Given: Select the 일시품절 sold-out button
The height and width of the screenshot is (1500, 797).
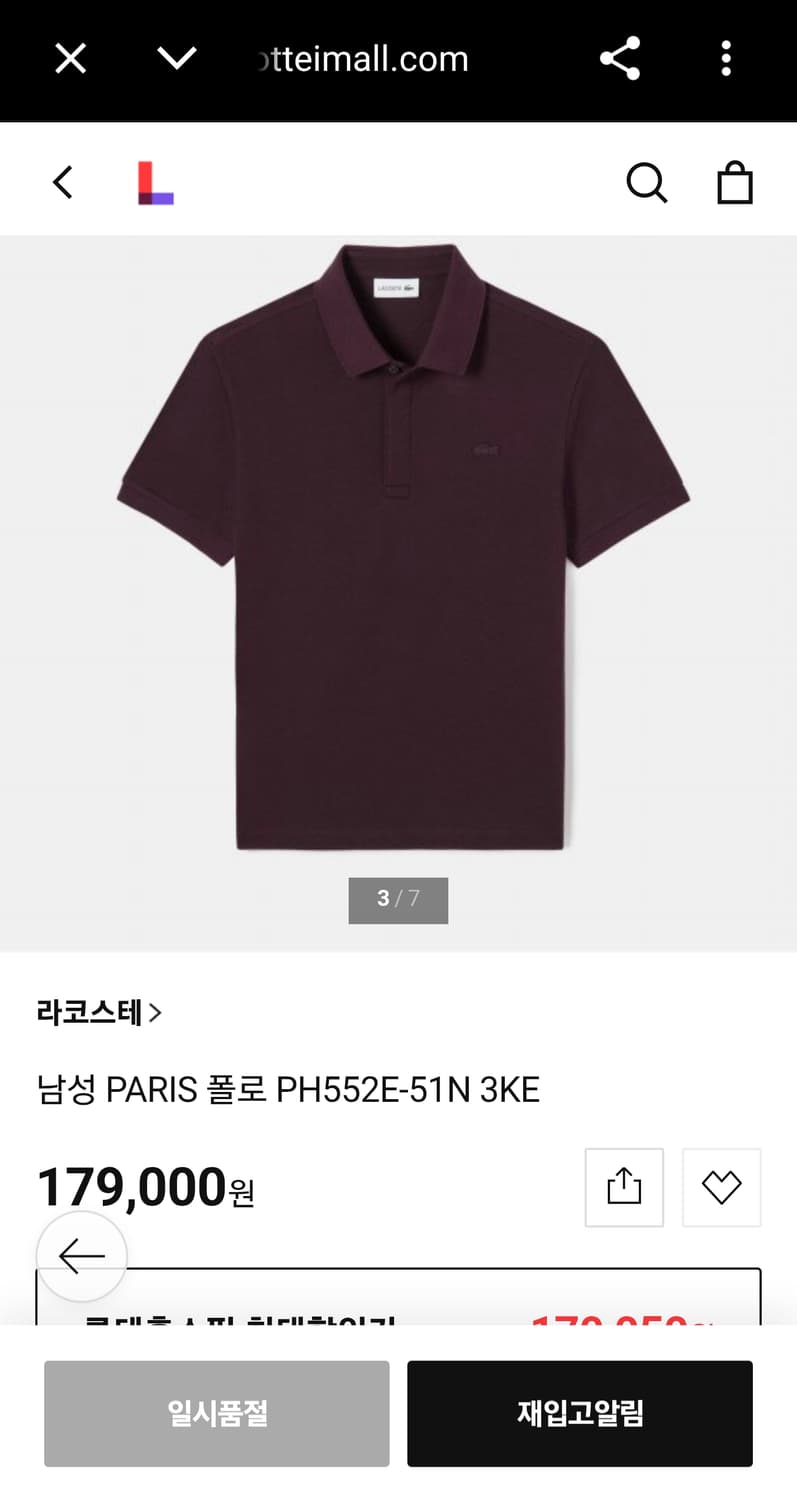Looking at the screenshot, I should [216, 1413].
